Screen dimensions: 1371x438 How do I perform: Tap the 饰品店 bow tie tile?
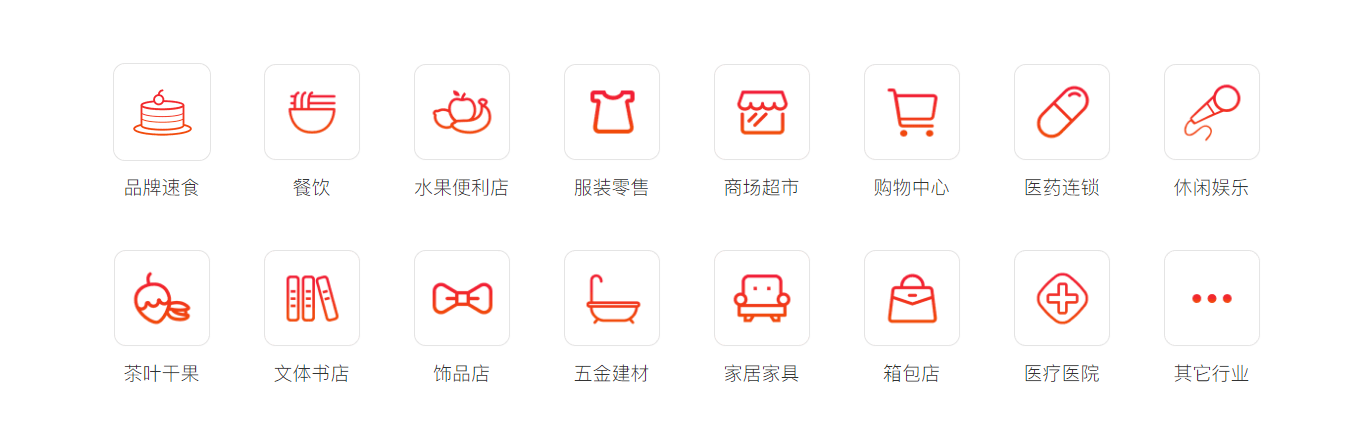tap(462, 298)
